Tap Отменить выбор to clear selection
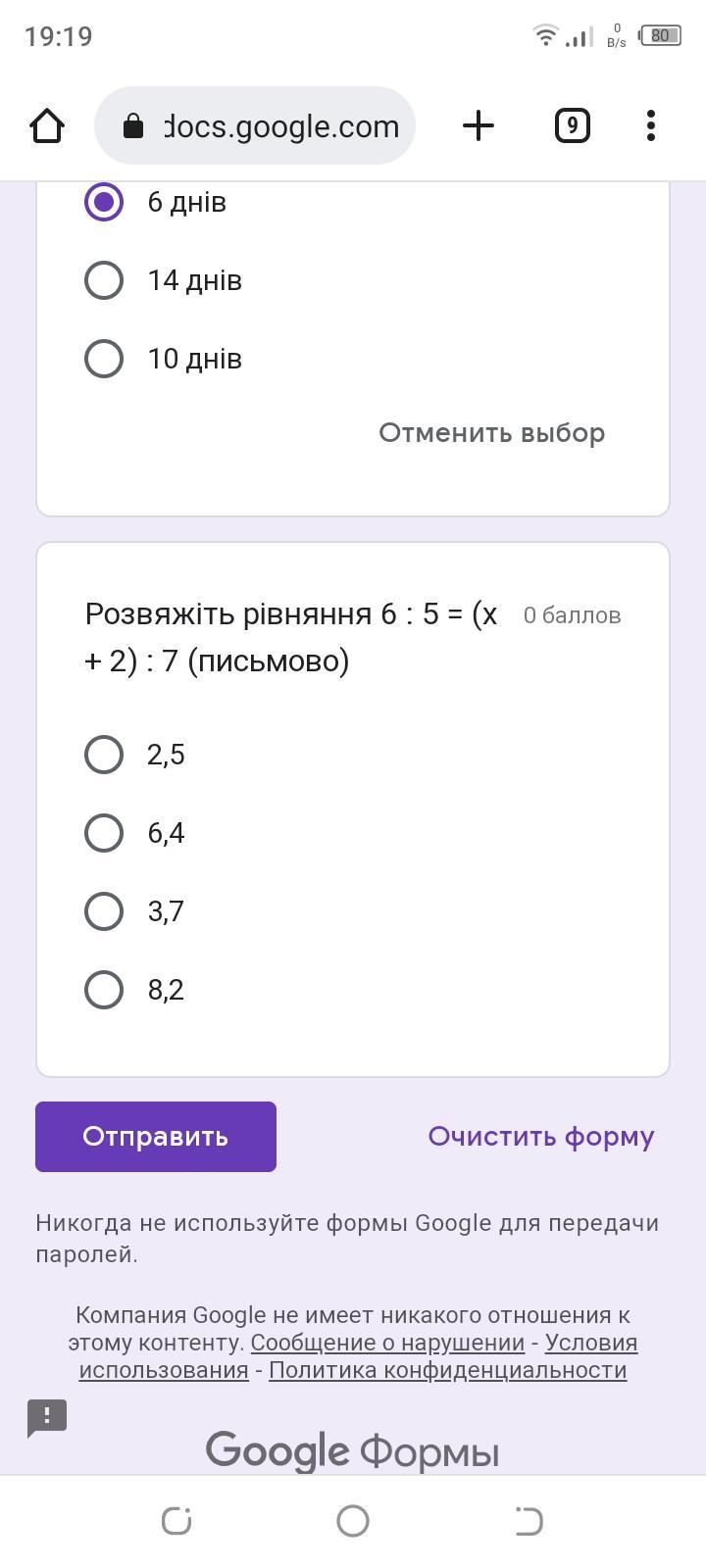706x1568 pixels. pyautogui.click(x=492, y=433)
